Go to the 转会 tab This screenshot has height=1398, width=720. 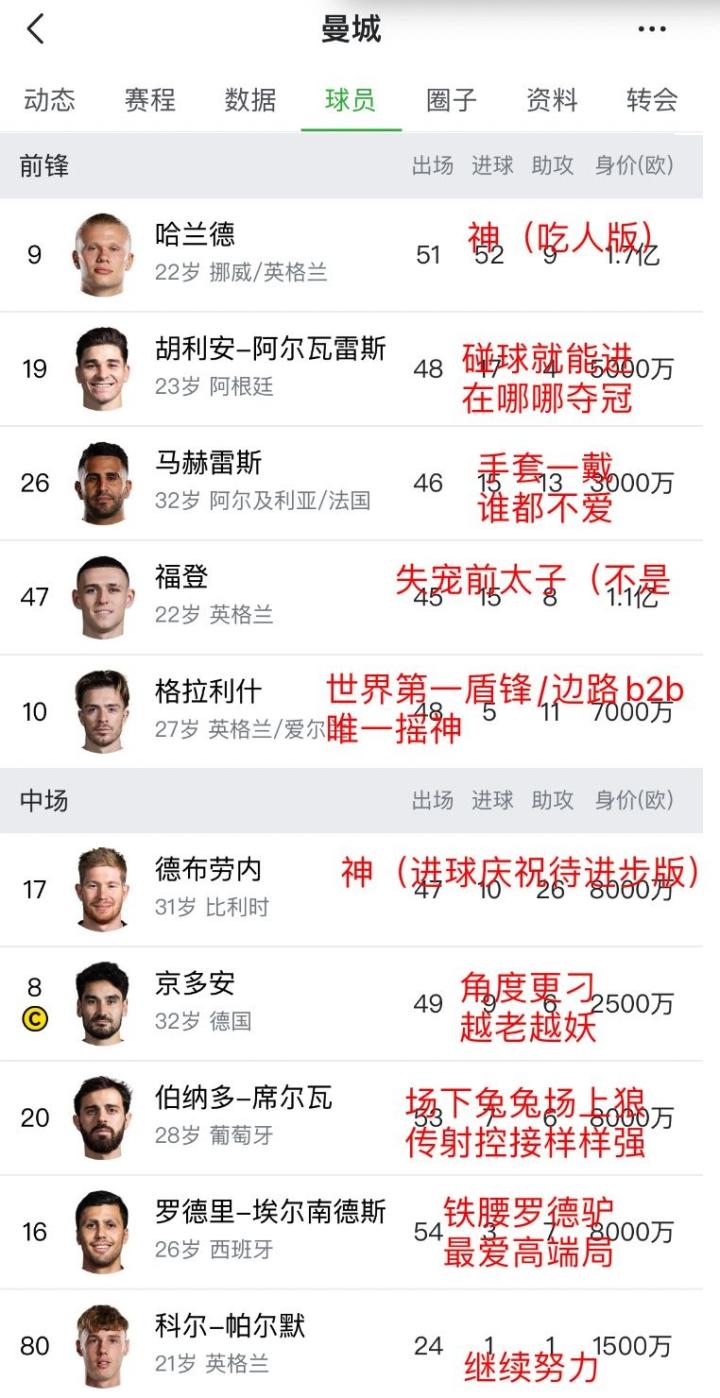pyautogui.click(x=652, y=100)
